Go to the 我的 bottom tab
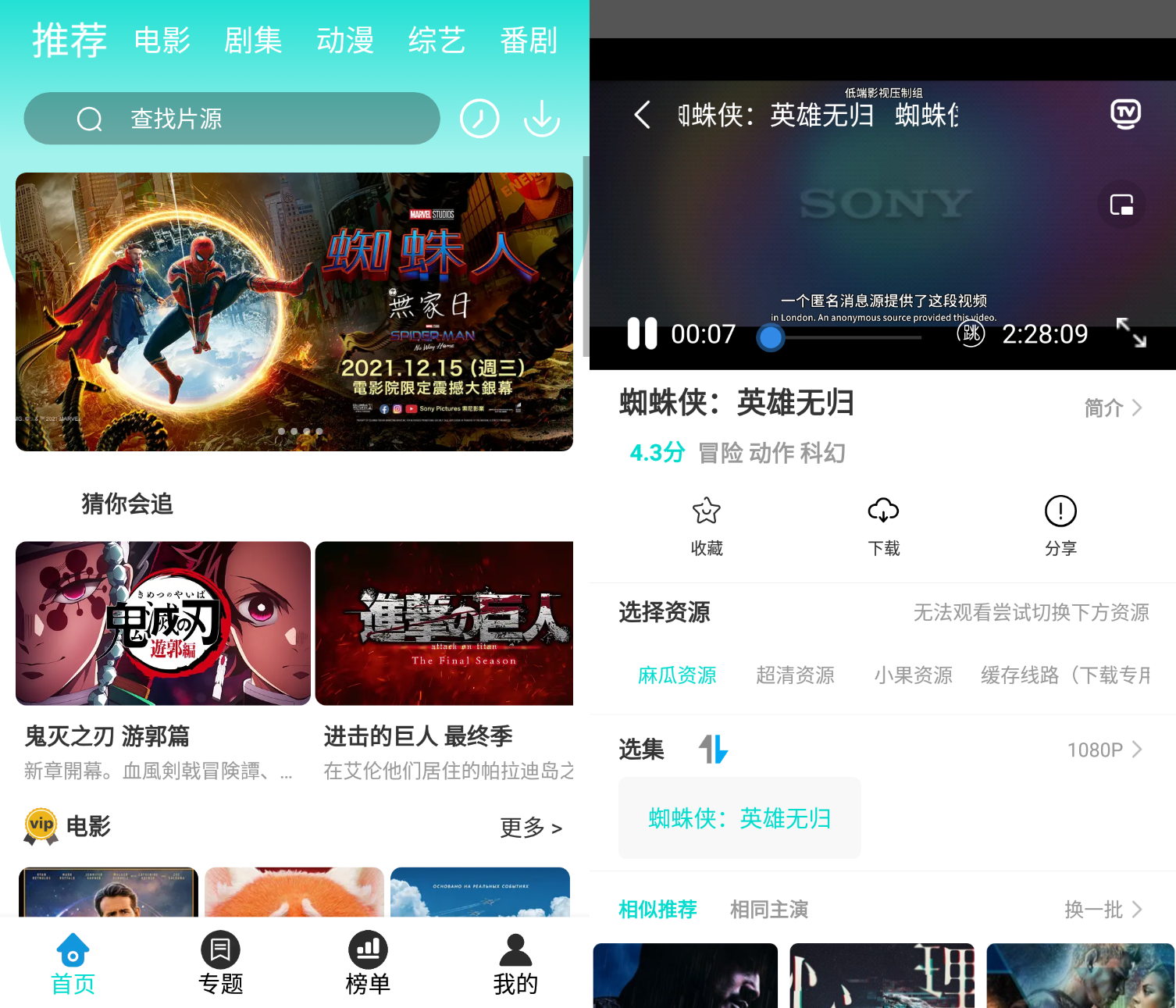The height and width of the screenshot is (1008, 1176). pyautogui.click(x=515, y=963)
